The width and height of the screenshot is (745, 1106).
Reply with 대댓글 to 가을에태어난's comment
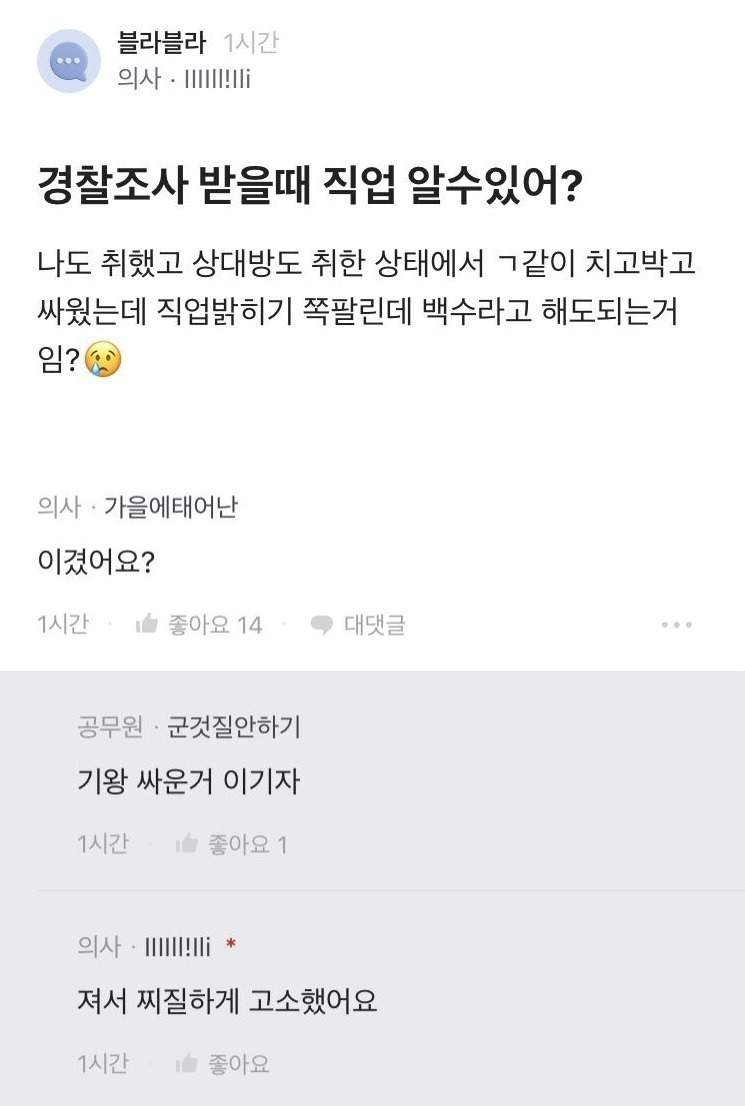tap(358, 625)
